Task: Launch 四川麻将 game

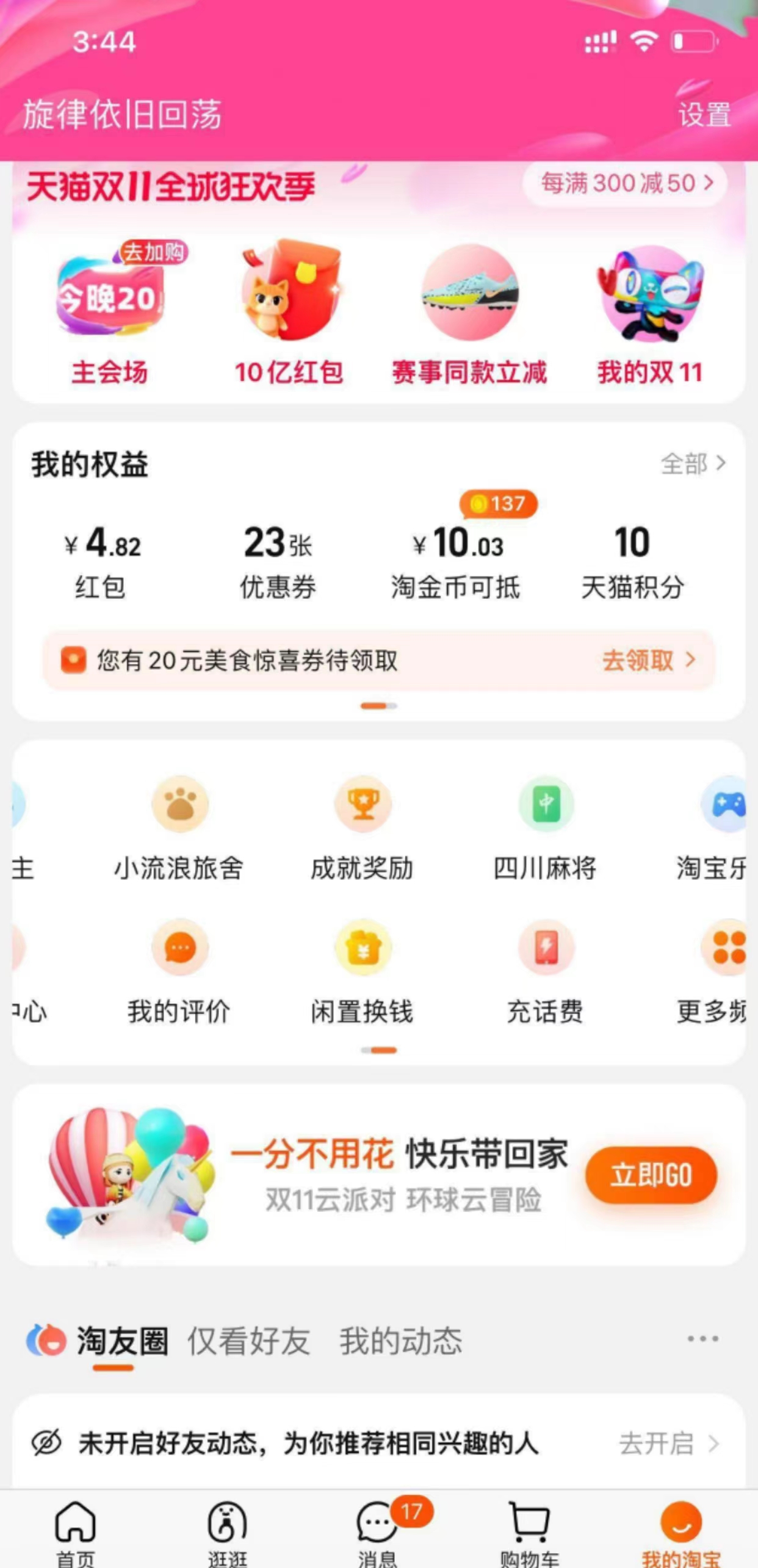Action: coord(546,827)
